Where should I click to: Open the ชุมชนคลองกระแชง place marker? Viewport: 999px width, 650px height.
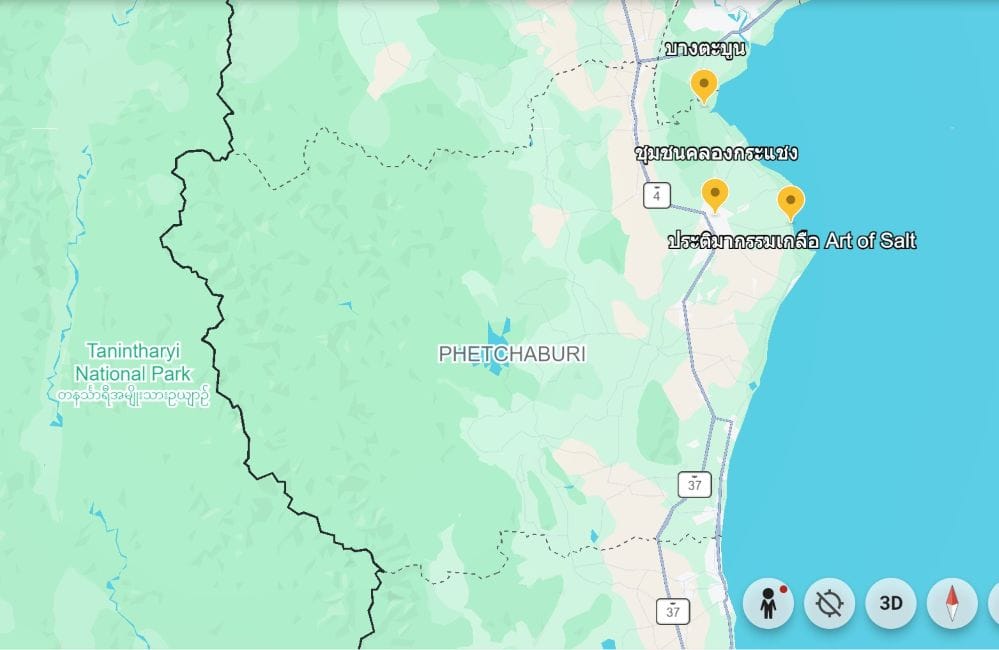point(714,193)
